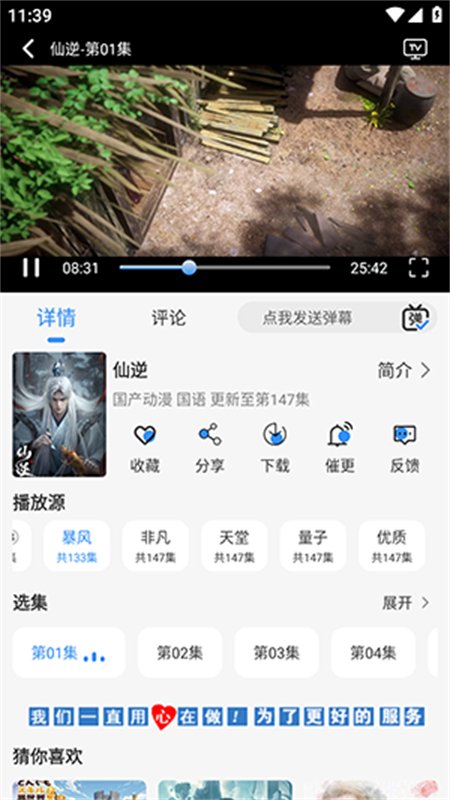
Task: Request updates with 催更
Action: 340,448
